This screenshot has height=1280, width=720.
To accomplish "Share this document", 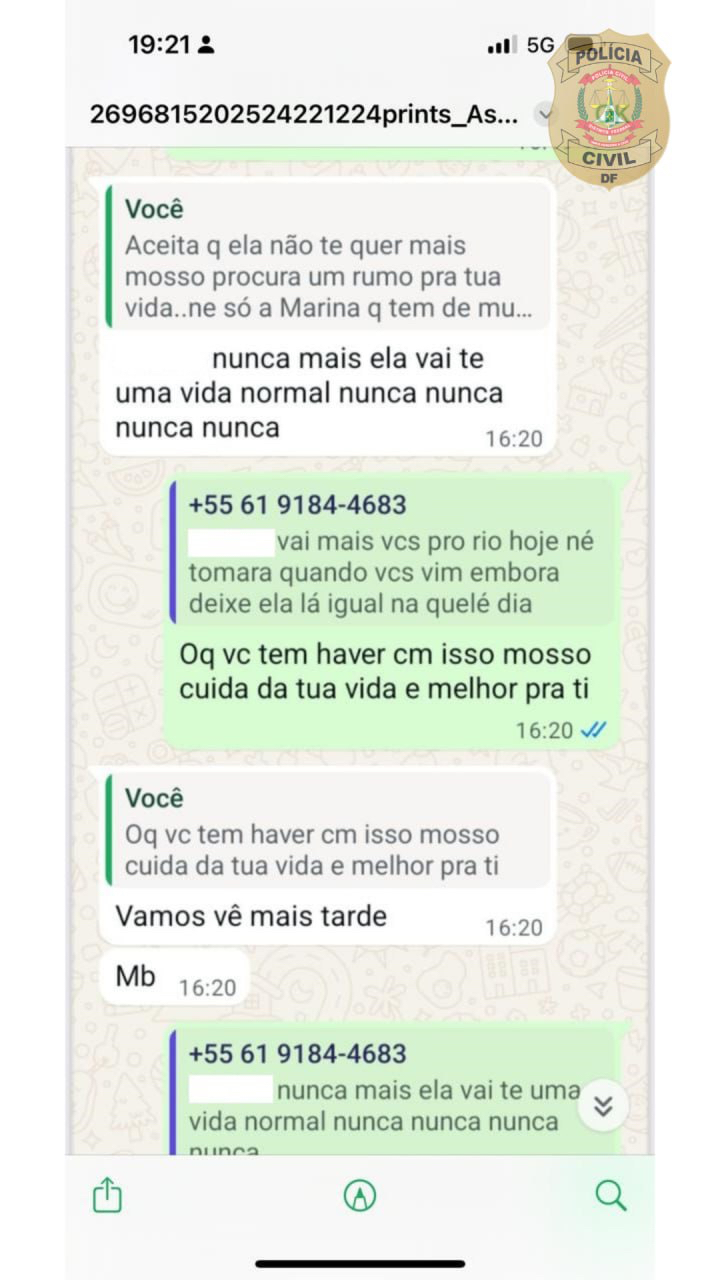I will tap(107, 1195).
